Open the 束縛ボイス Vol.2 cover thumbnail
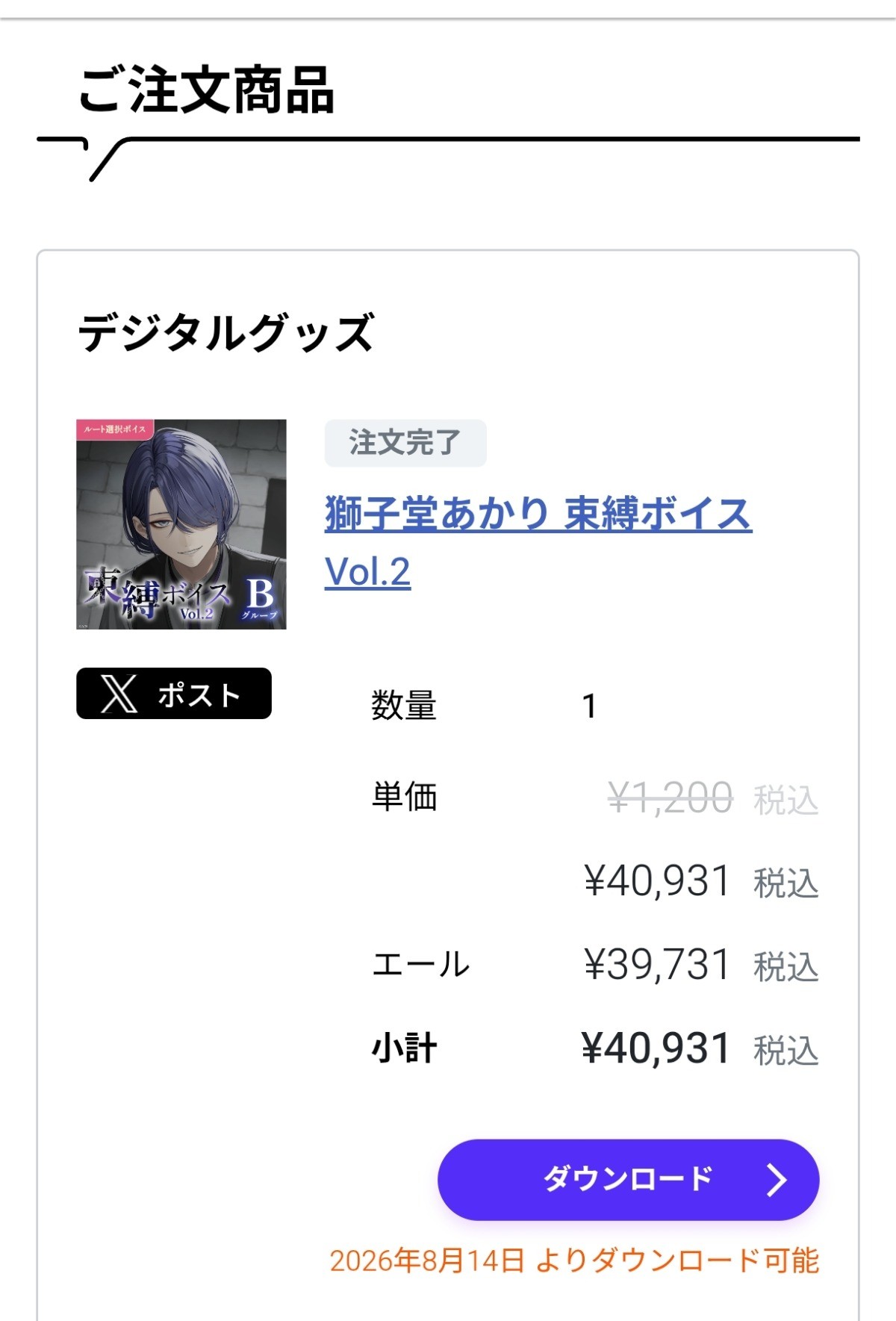This screenshot has width=896, height=1321. click(181, 524)
